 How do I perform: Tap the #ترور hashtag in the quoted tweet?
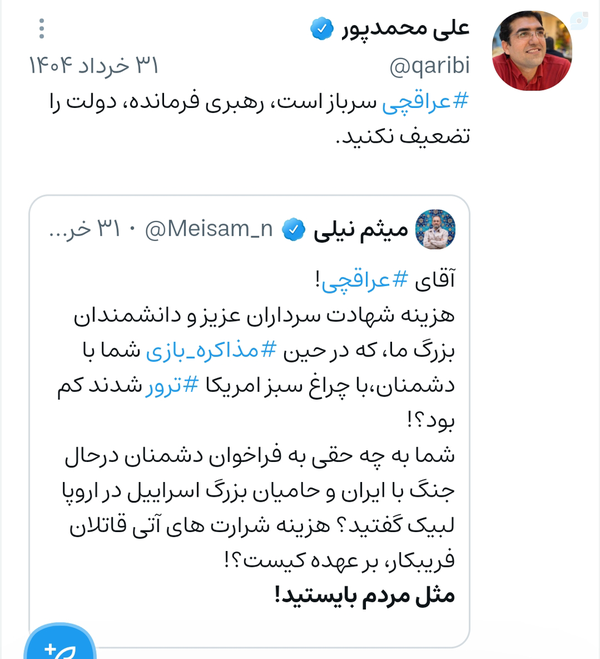(x=172, y=385)
